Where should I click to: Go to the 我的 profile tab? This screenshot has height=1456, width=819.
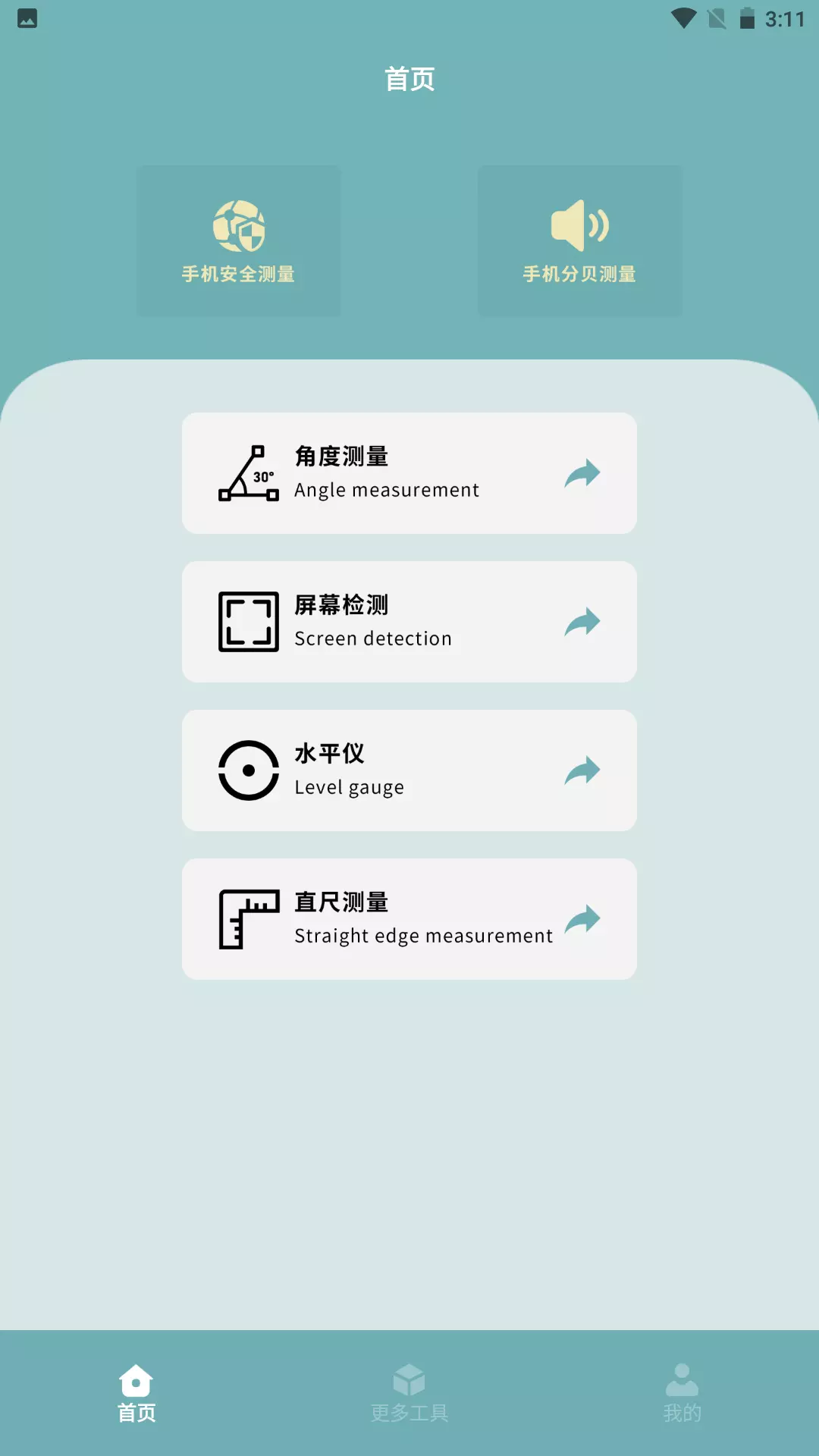click(682, 1394)
